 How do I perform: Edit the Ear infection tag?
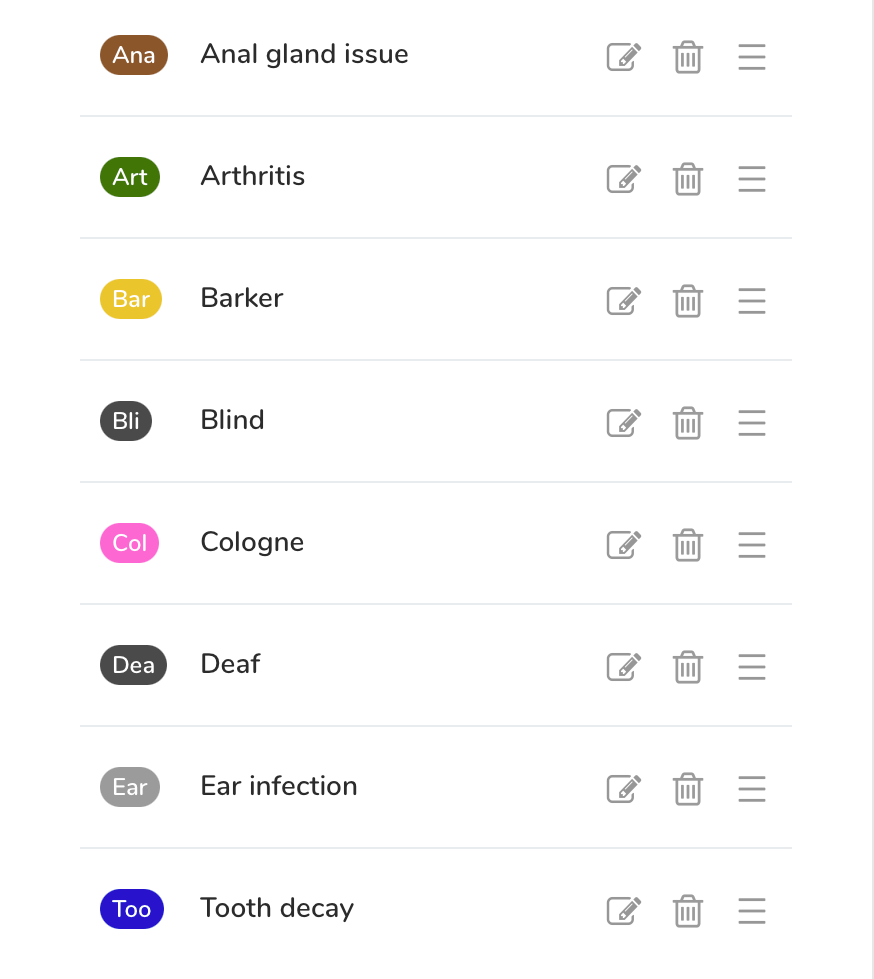click(624, 789)
